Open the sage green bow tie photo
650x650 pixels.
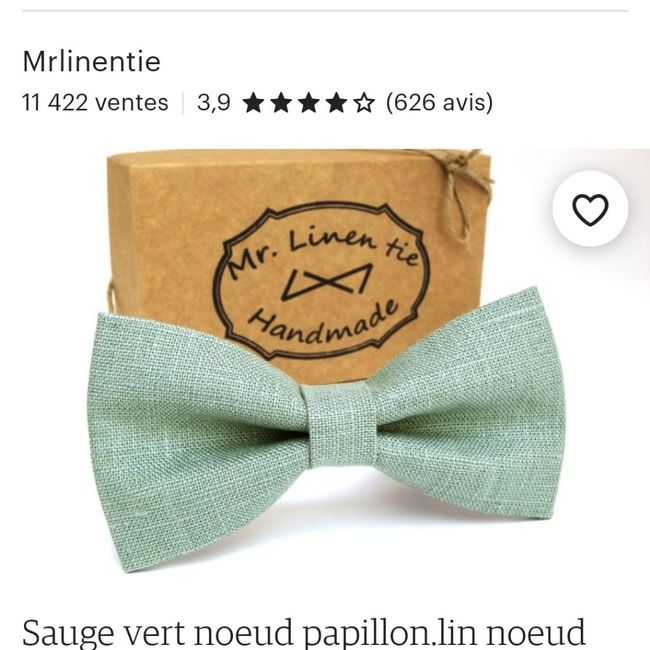pyautogui.click(x=330, y=400)
